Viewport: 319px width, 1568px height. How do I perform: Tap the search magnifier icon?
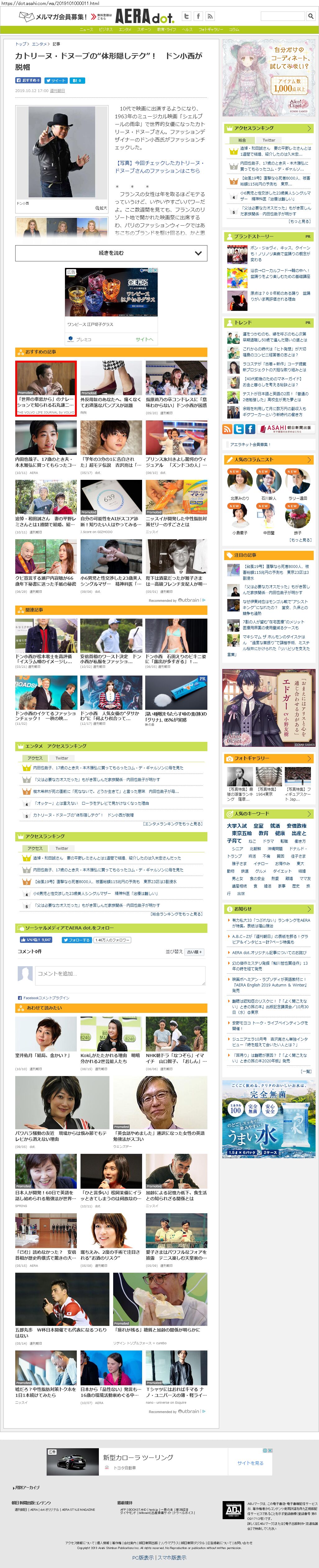tap(310, 16)
